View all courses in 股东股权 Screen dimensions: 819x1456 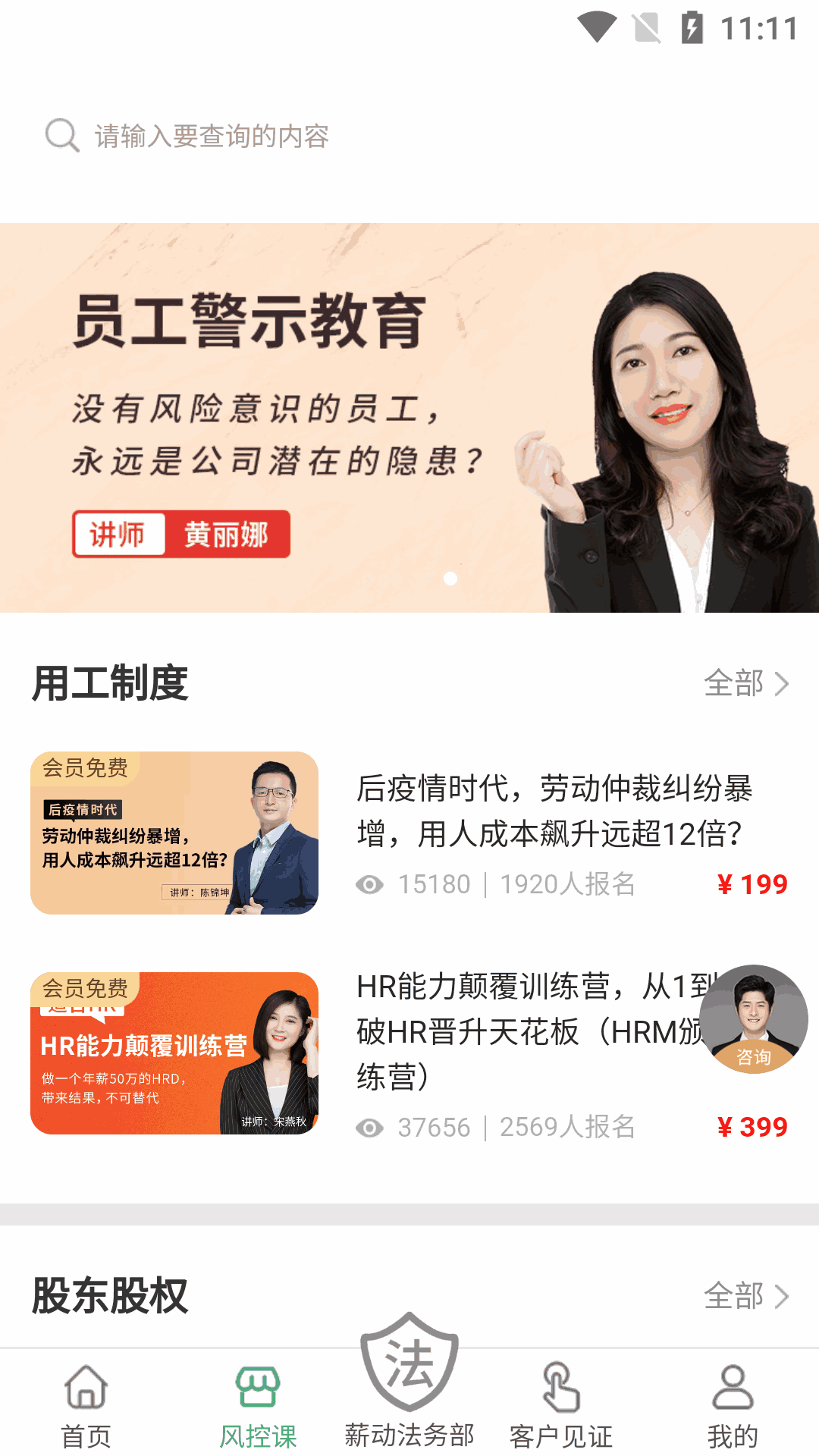(746, 1296)
